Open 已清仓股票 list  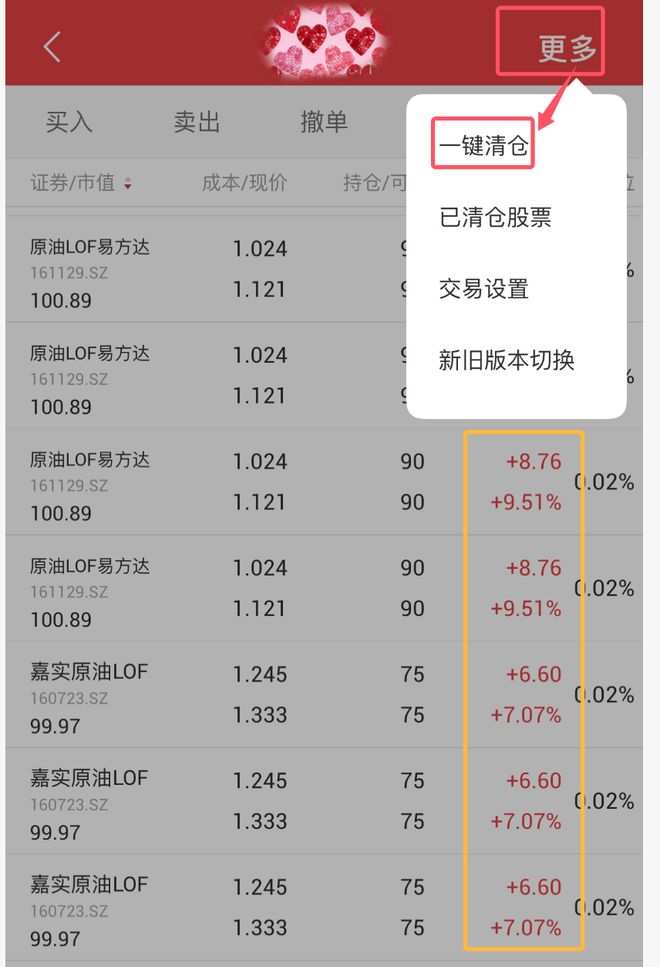tap(495, 217)
